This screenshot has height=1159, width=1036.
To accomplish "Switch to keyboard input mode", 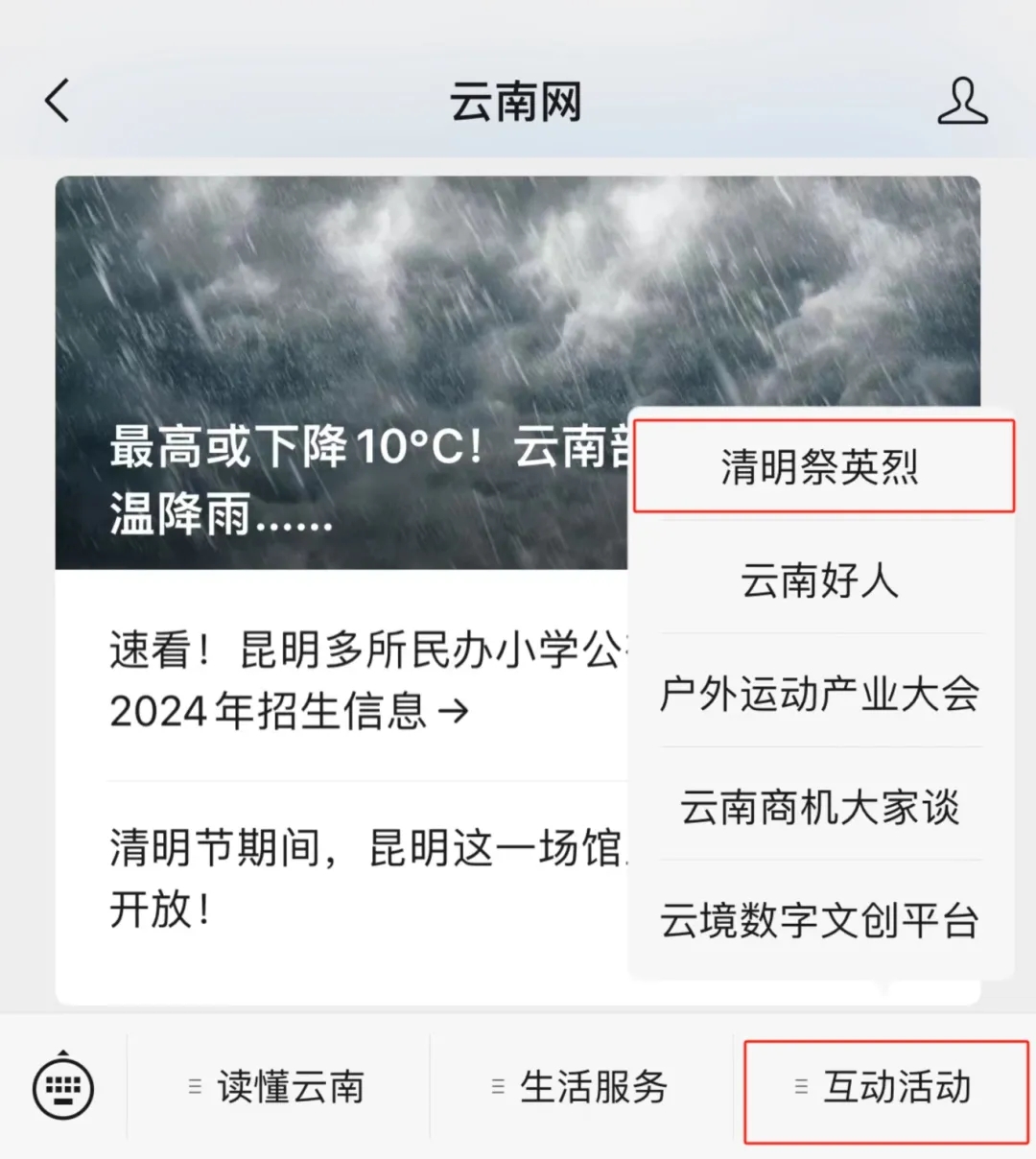I will point(63,1088).
